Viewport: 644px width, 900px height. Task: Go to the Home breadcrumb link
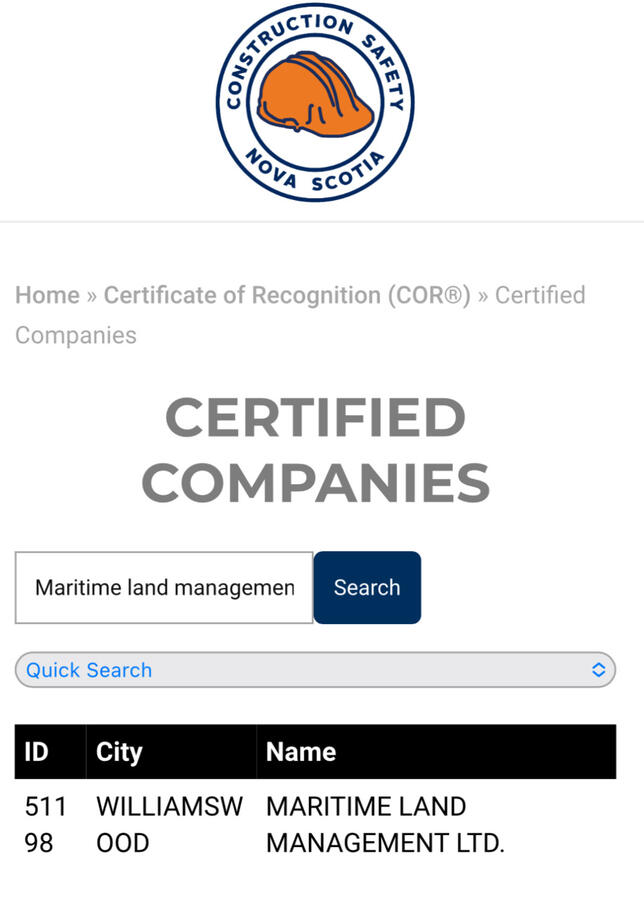pyautogui.click(x=47, y=295)
